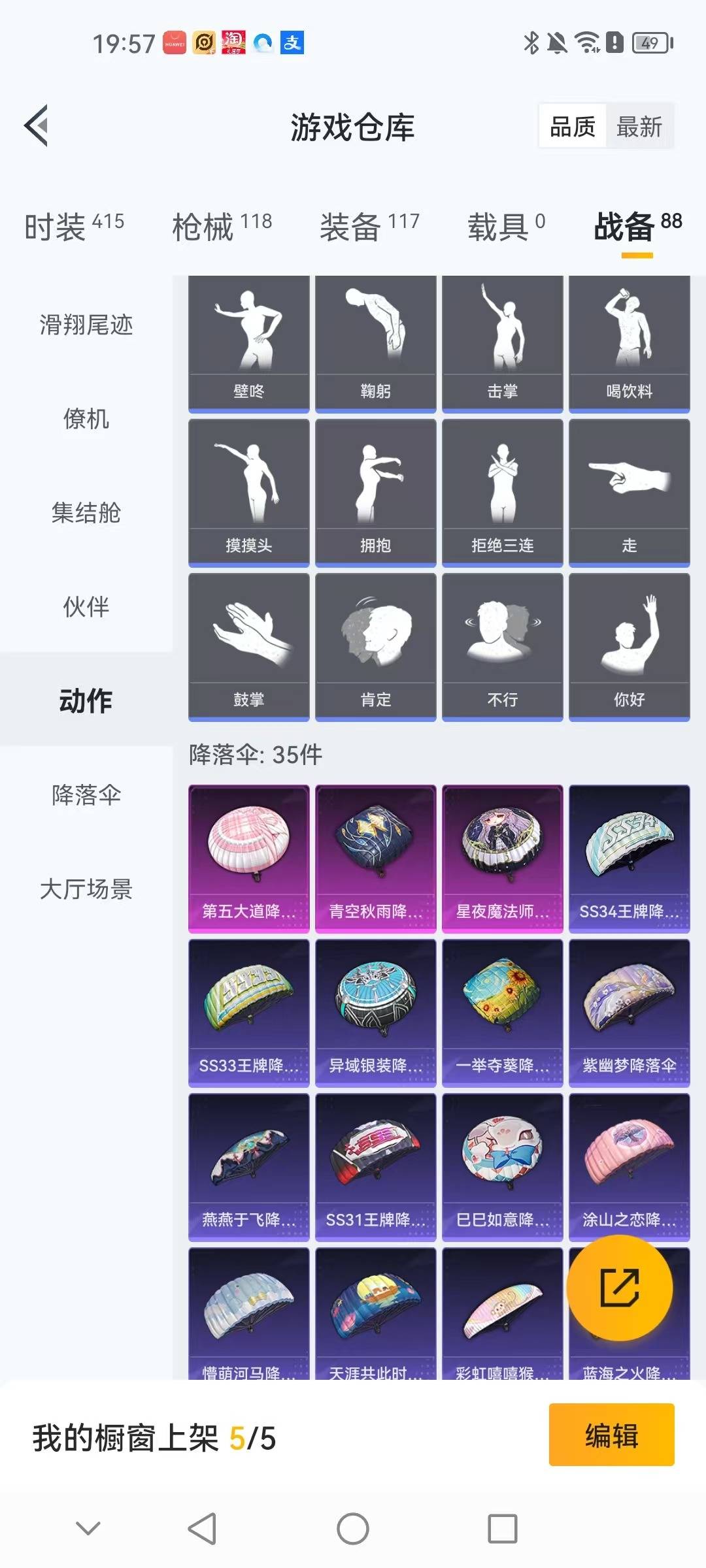The height and width of the screenshot is (1568, 706).
Task: Go back using the top-left arrow
Action: pyautogui.click(x=37, y=125)
